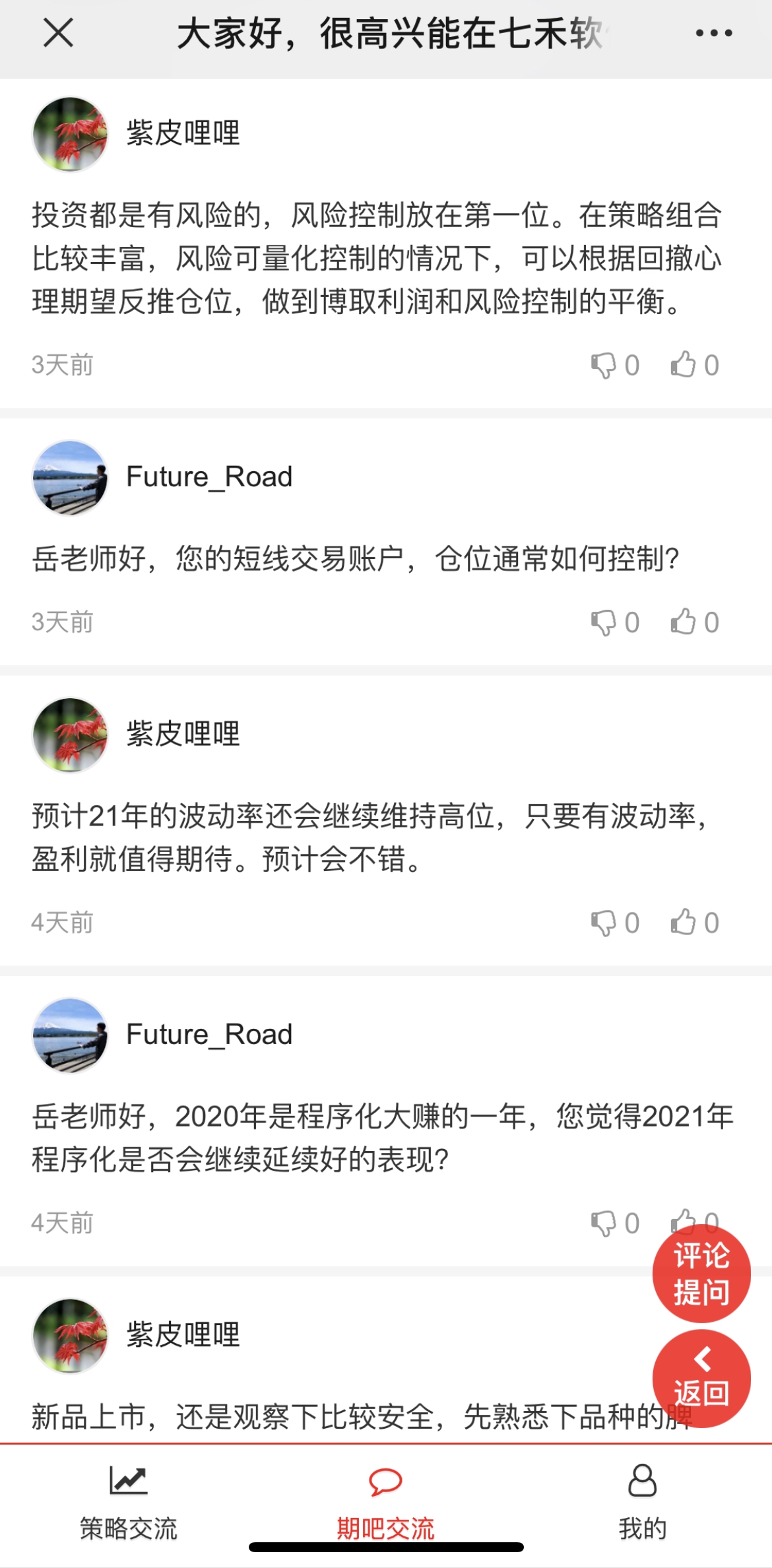The width and height of the screenshot is (772, 1568).
Task: Like the comment about 风险控制放在第一位
Action: (x=694, y=364)
